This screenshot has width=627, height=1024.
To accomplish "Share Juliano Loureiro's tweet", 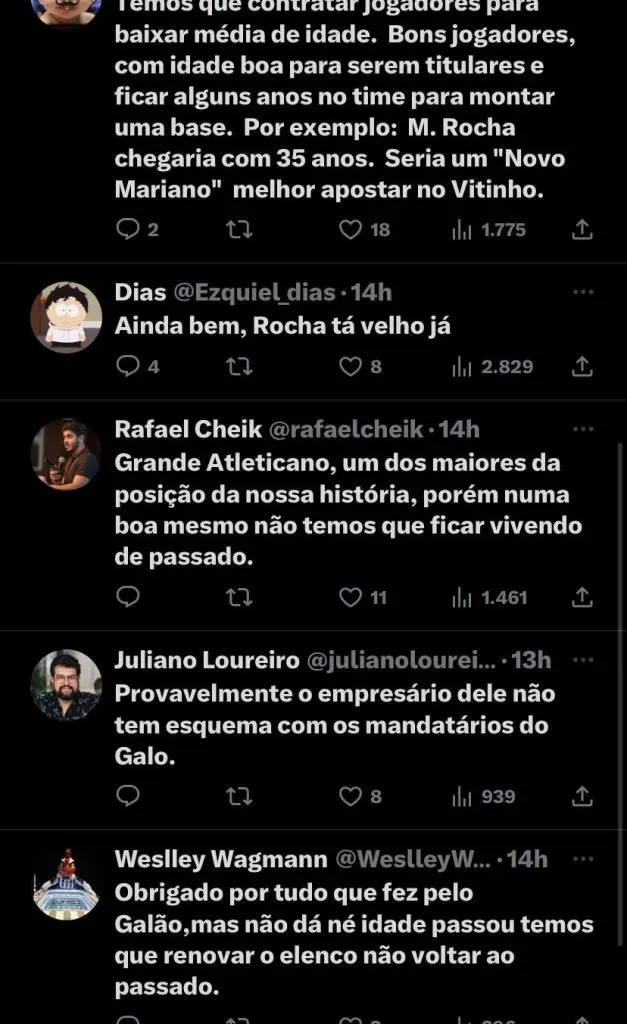I will [582, 797].
